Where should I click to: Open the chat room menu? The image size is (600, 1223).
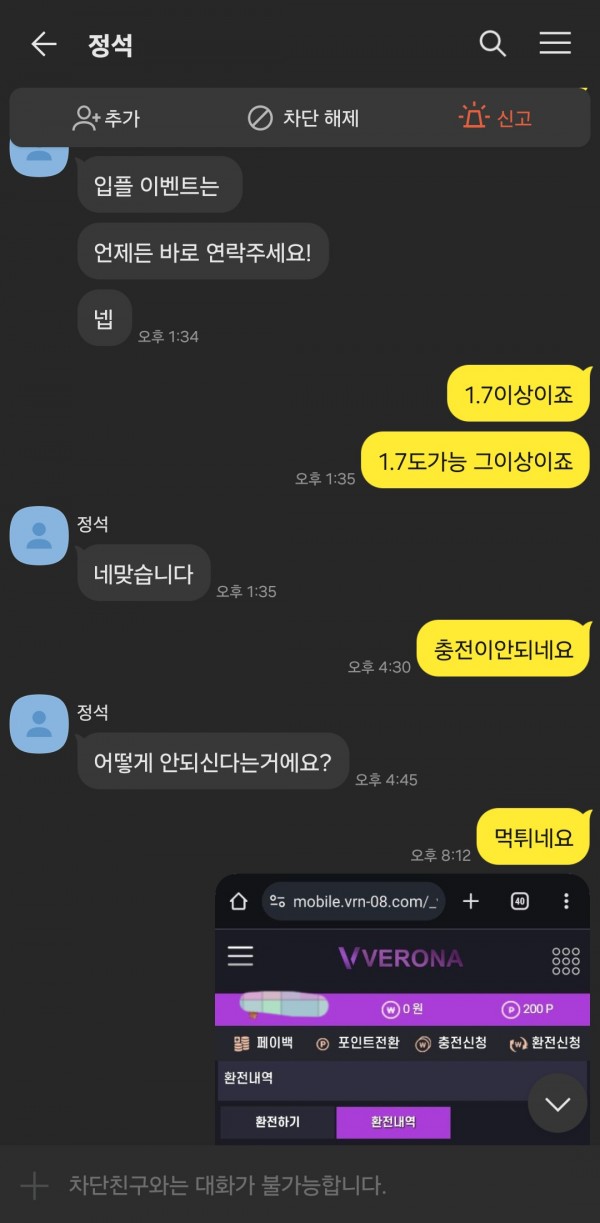click(x=555, y=43)
